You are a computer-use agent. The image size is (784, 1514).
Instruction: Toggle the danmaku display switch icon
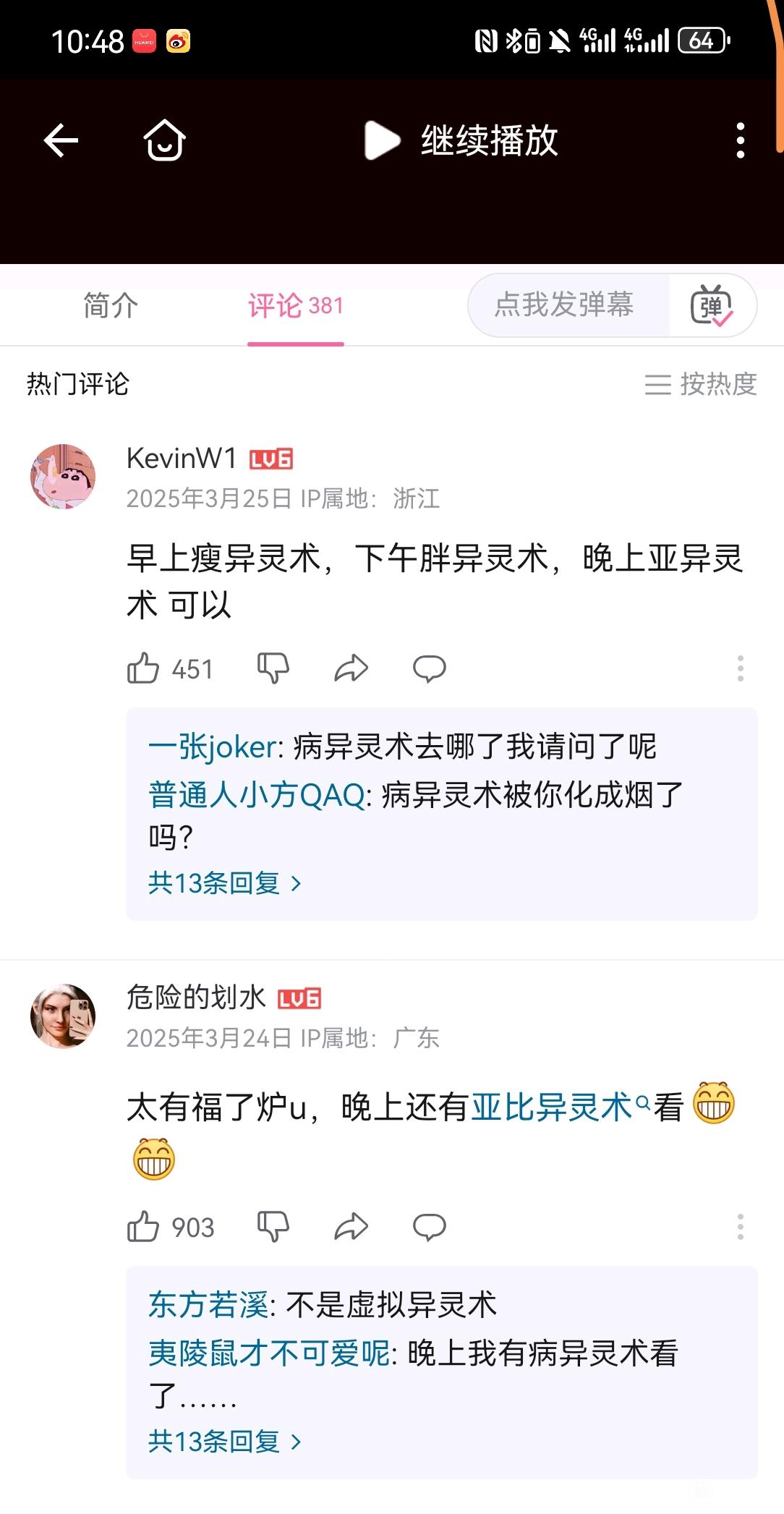pos(712,305)
